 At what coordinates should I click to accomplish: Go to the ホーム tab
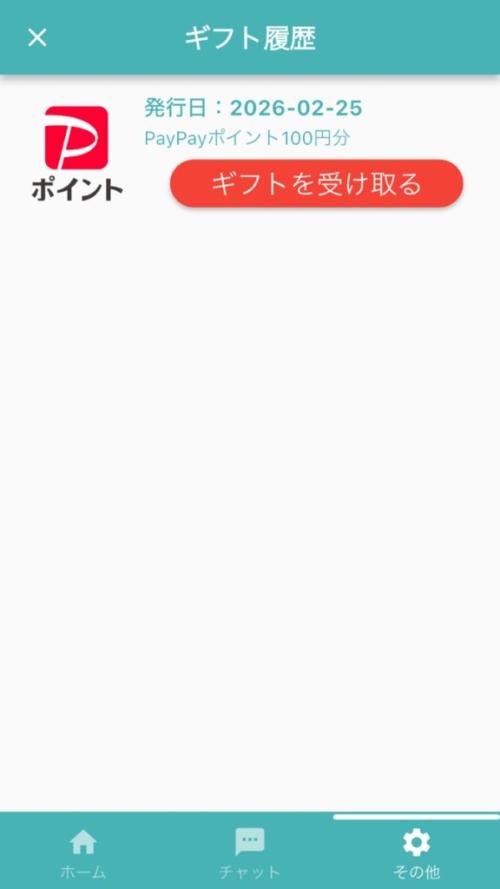click(x=83, y=853)
